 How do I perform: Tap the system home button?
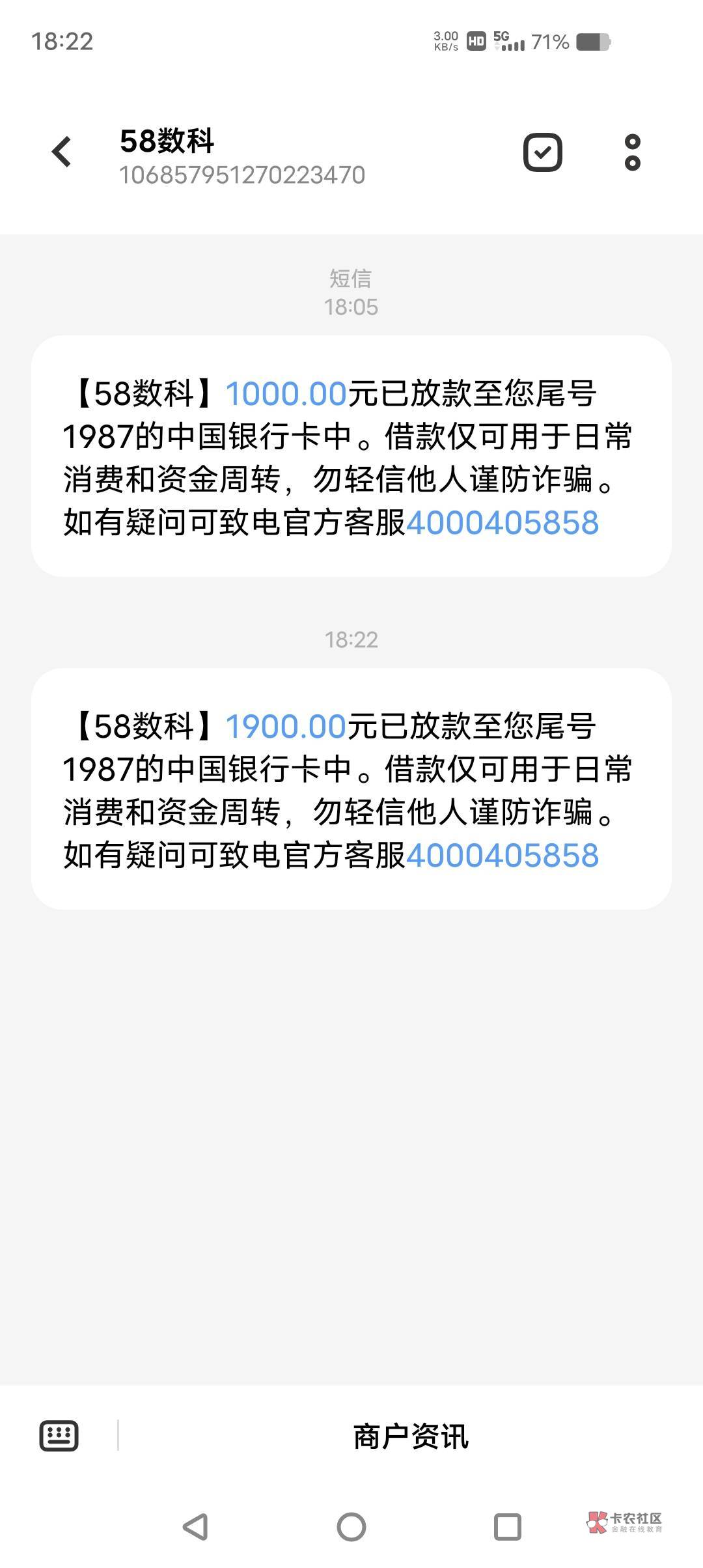coord(351,1527)
